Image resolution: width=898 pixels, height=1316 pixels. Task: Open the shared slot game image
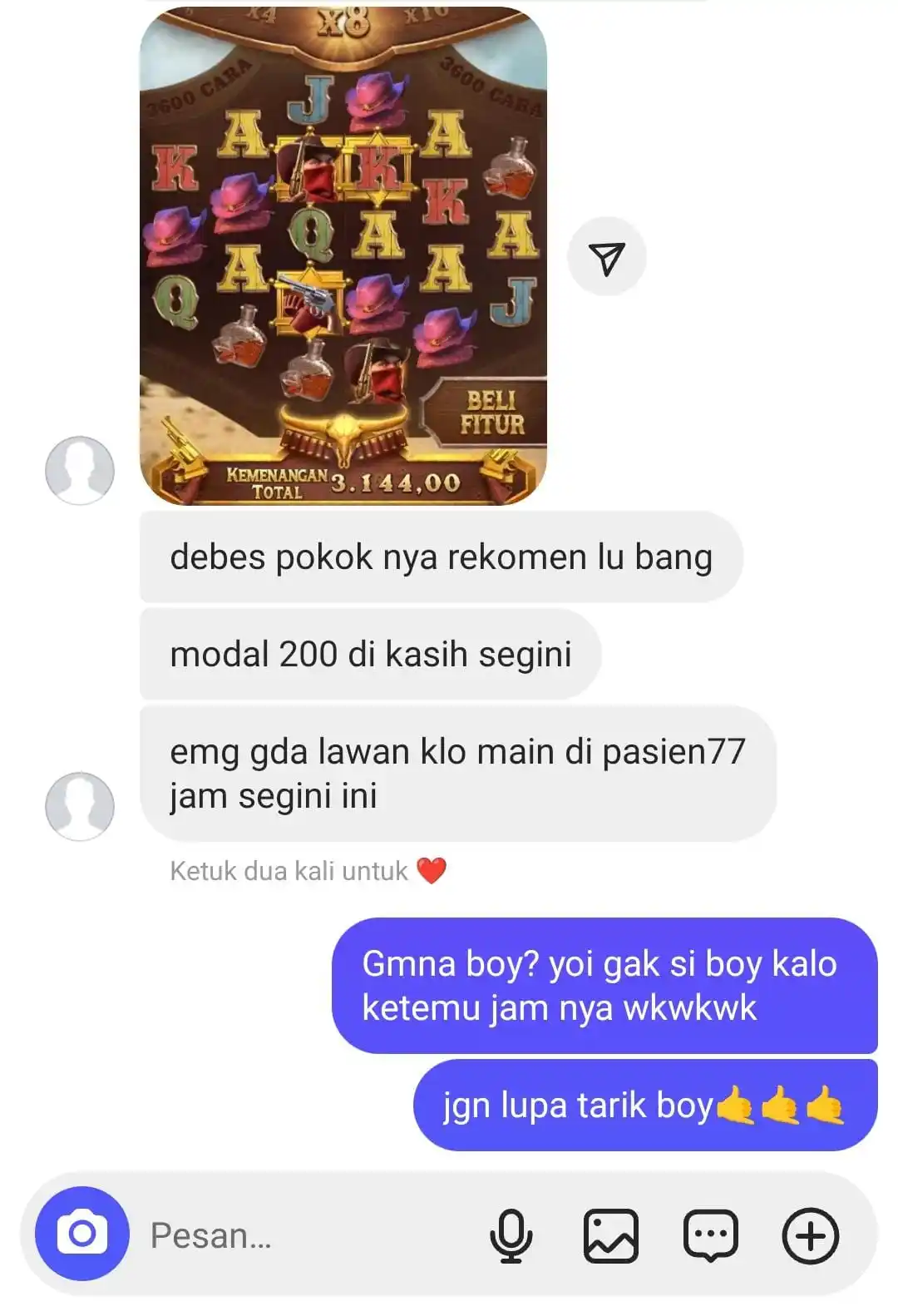pyautogui.click(x=343, y=254)
